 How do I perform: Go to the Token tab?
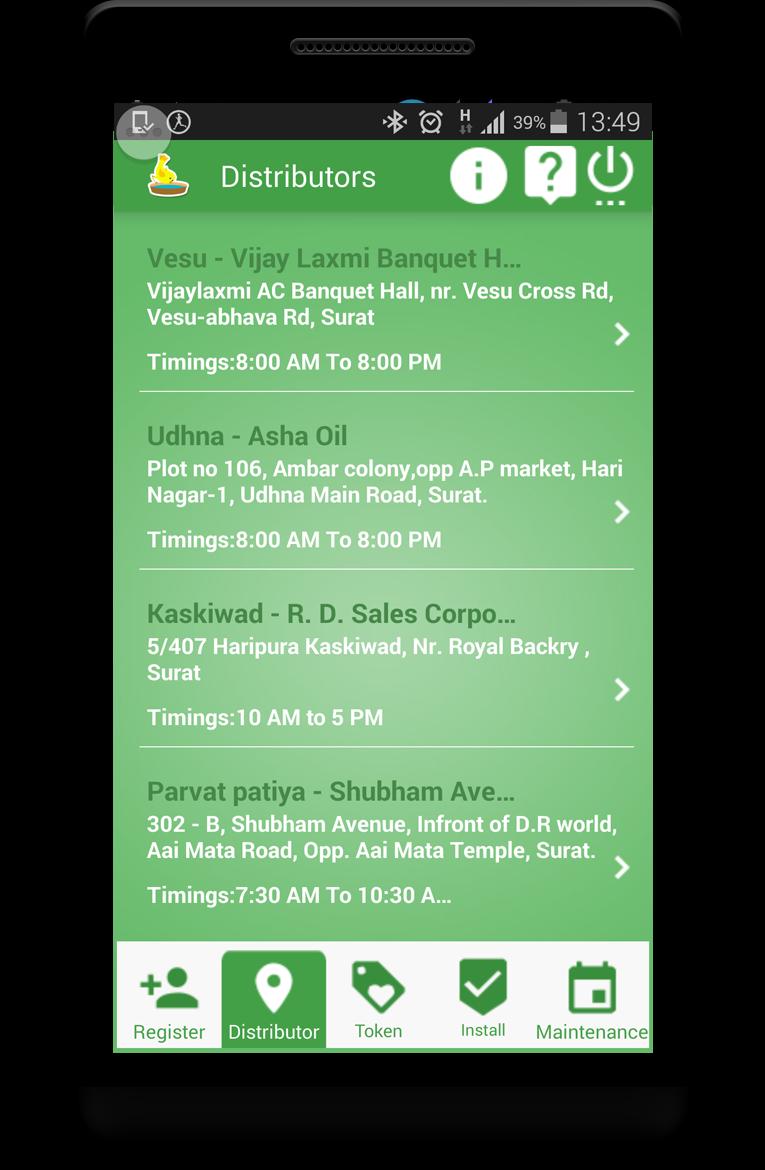tap(378, 1001)
